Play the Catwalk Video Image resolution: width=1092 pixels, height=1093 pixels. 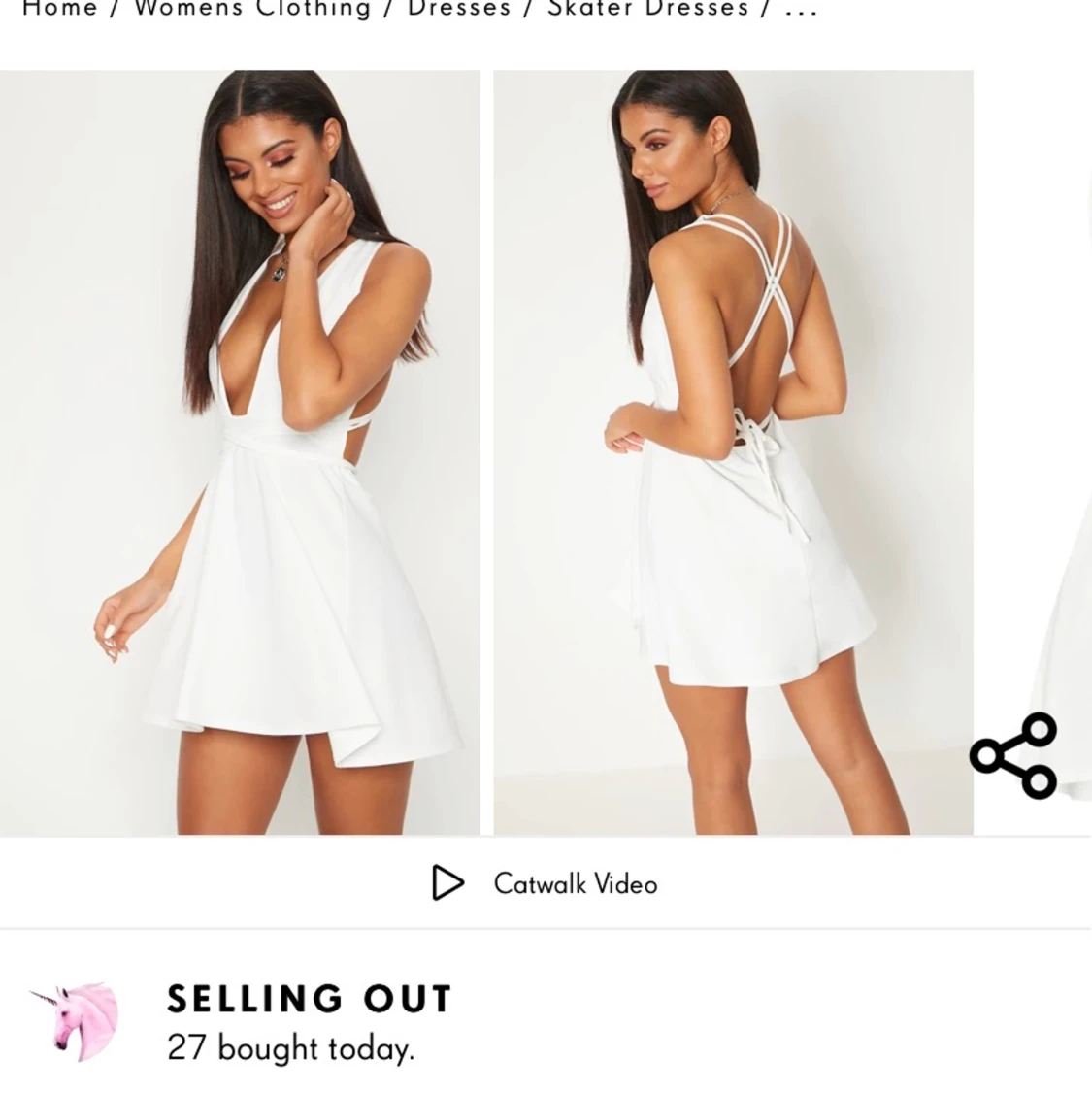click(545, 882)
